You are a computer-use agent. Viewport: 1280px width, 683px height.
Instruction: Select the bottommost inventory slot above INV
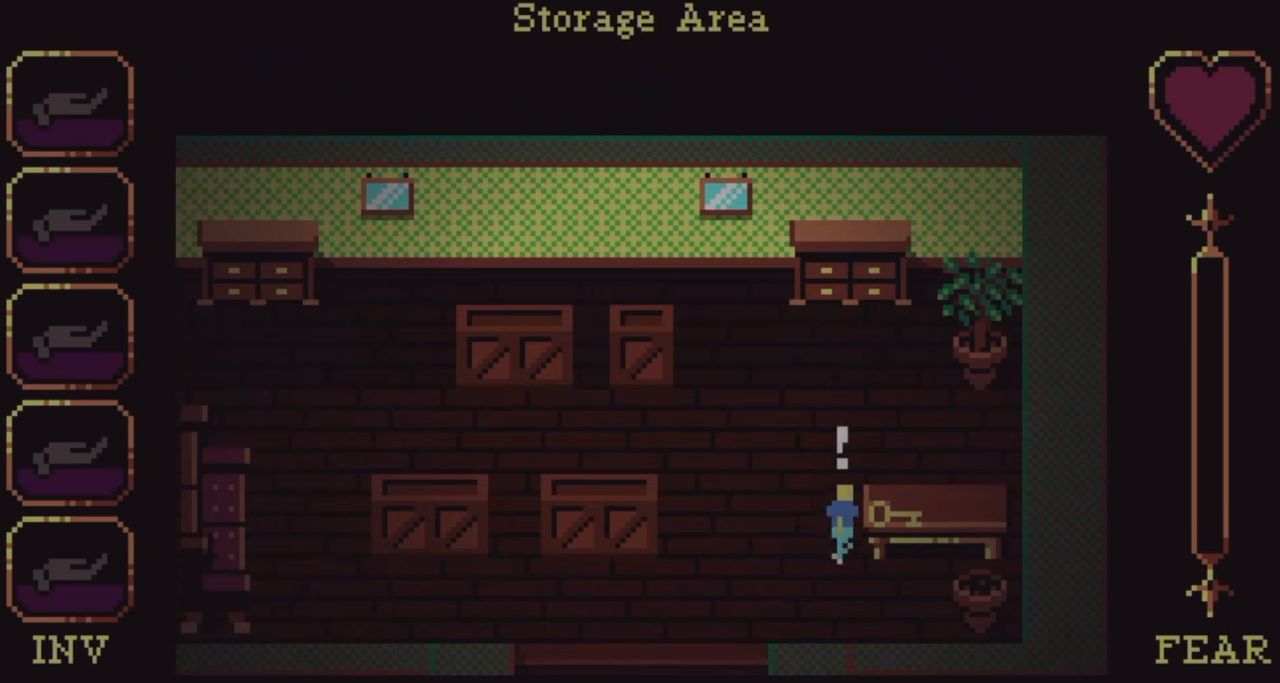point(70,569)
